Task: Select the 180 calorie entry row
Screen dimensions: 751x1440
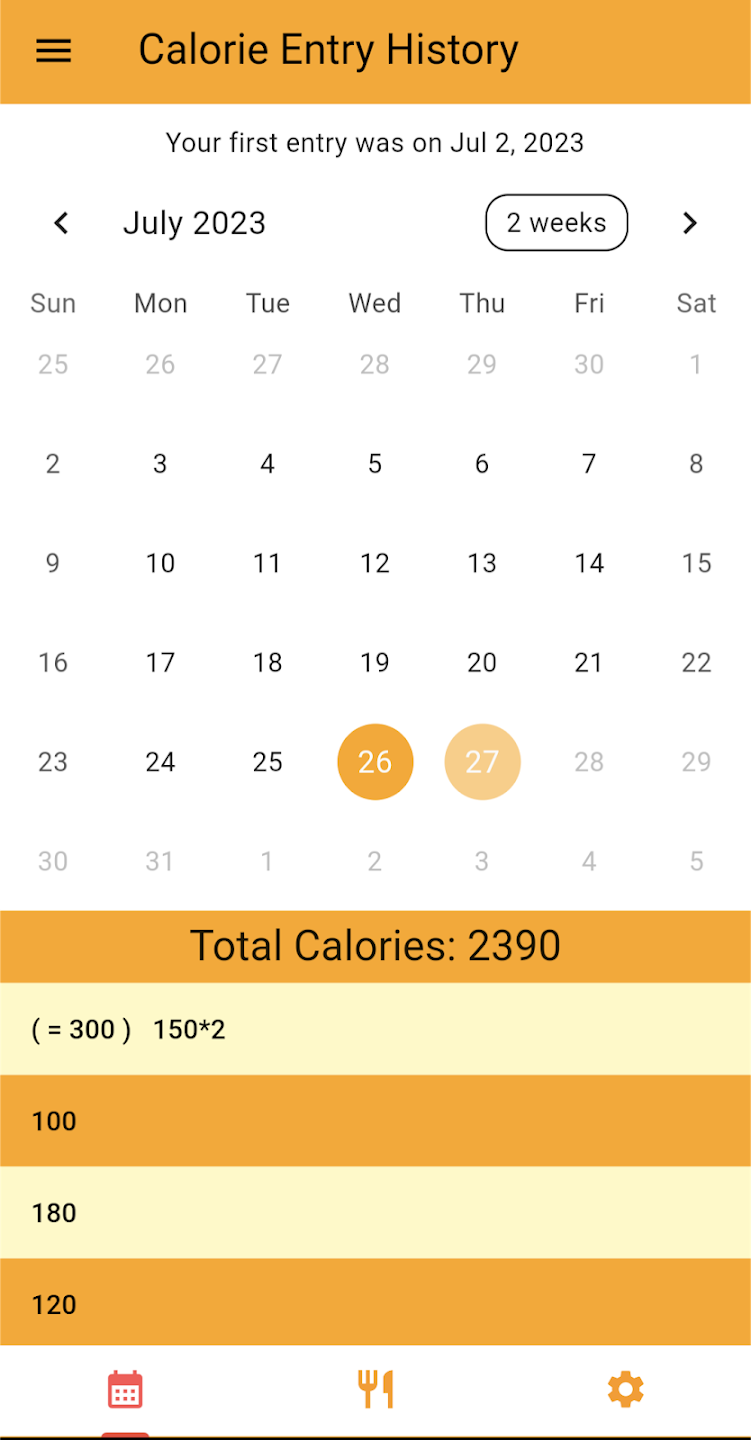Action: pos(375,1213)
